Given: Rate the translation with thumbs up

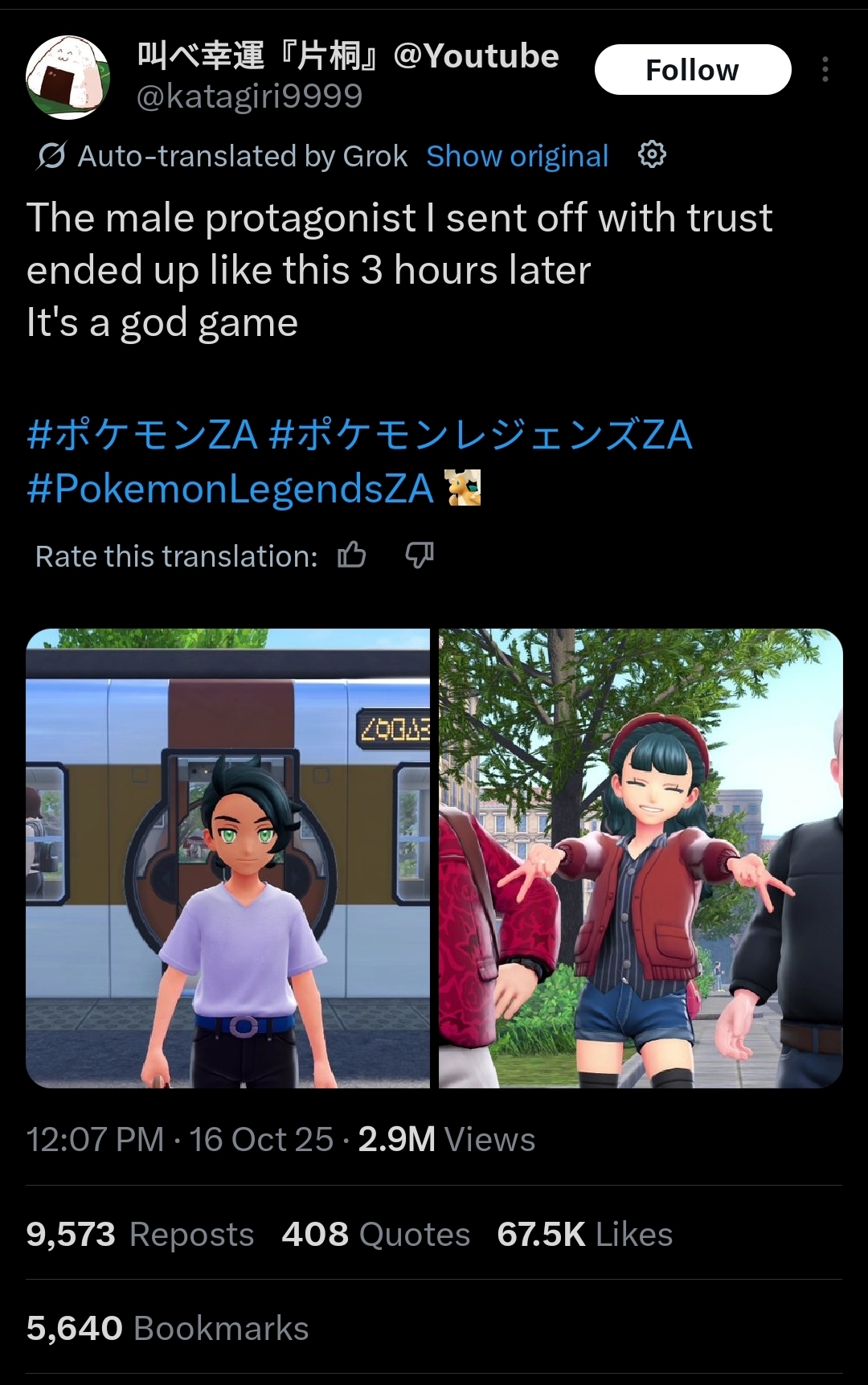Looking at the screenshot, I should pos(352,555).
